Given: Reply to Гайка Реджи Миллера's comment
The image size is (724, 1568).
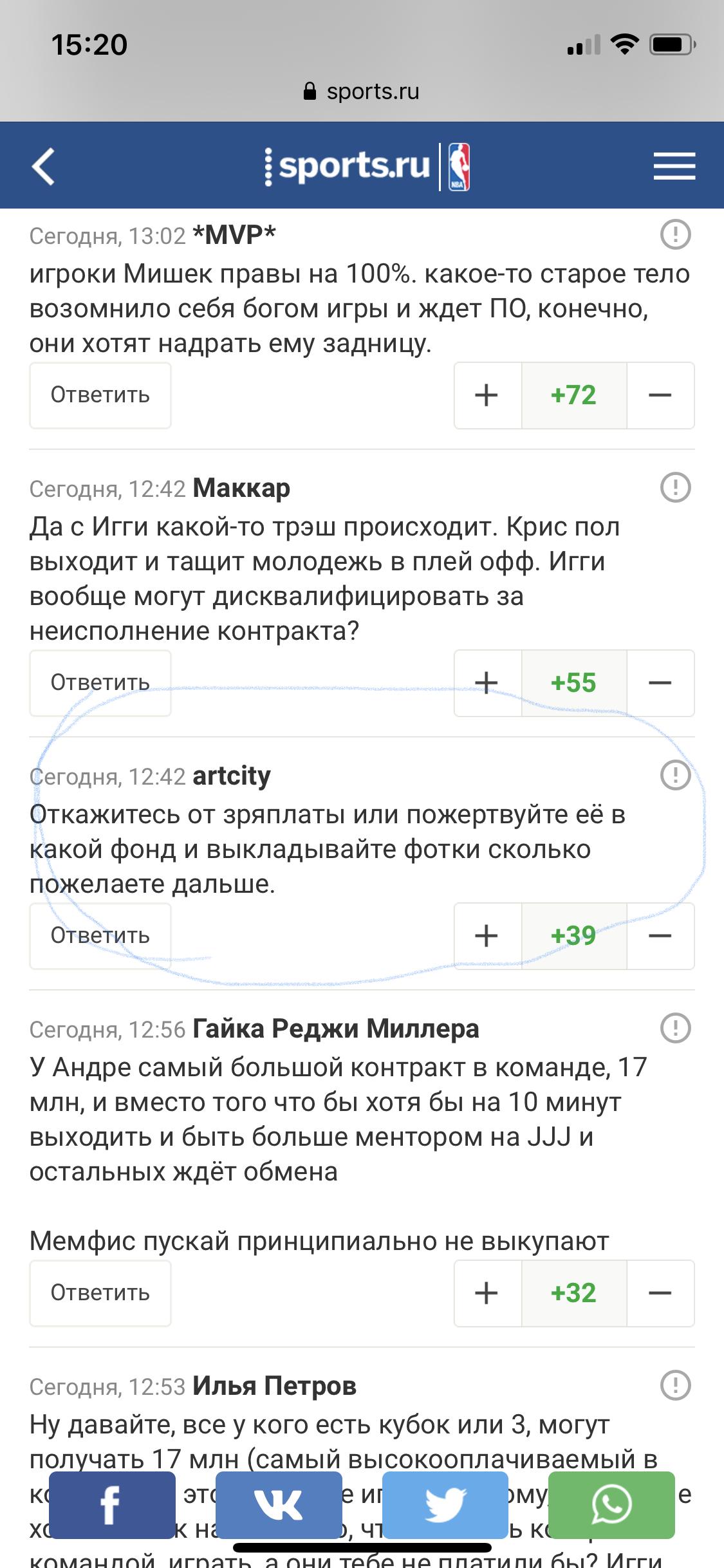Looking at the screenshot, I should point(100,1293).
